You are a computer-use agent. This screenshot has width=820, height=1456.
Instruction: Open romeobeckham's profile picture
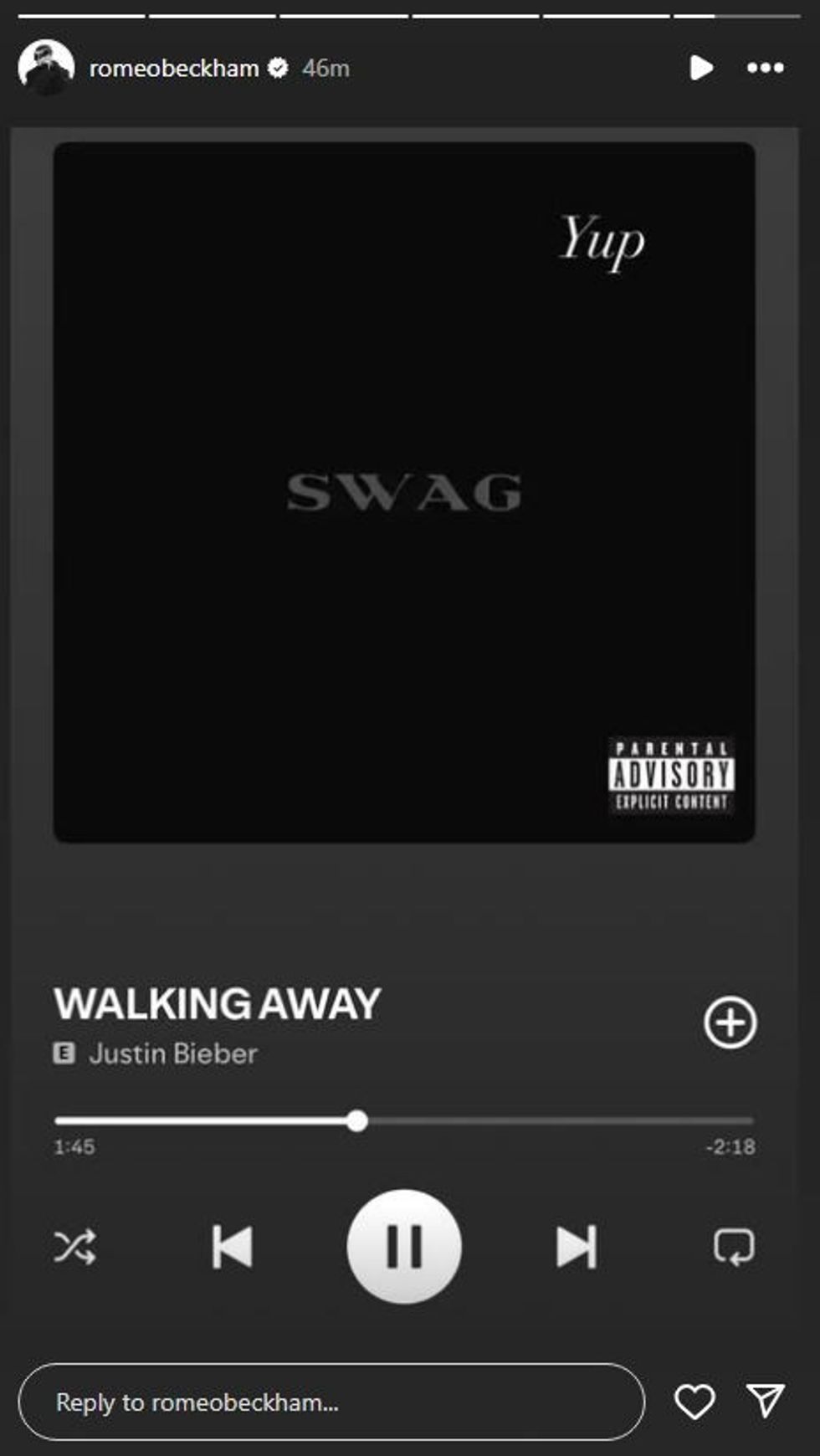[x=46, y=67]
